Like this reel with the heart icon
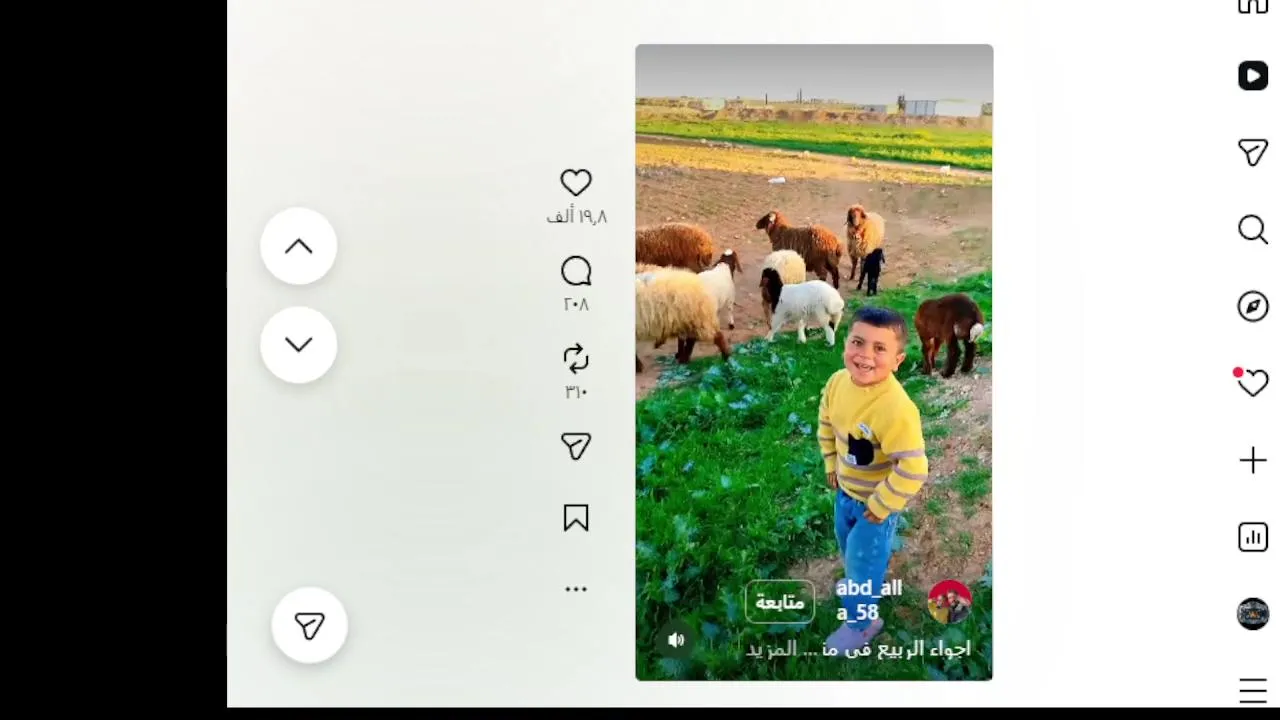The height and width of the screenshot is (720, 1280). [576, 183]
